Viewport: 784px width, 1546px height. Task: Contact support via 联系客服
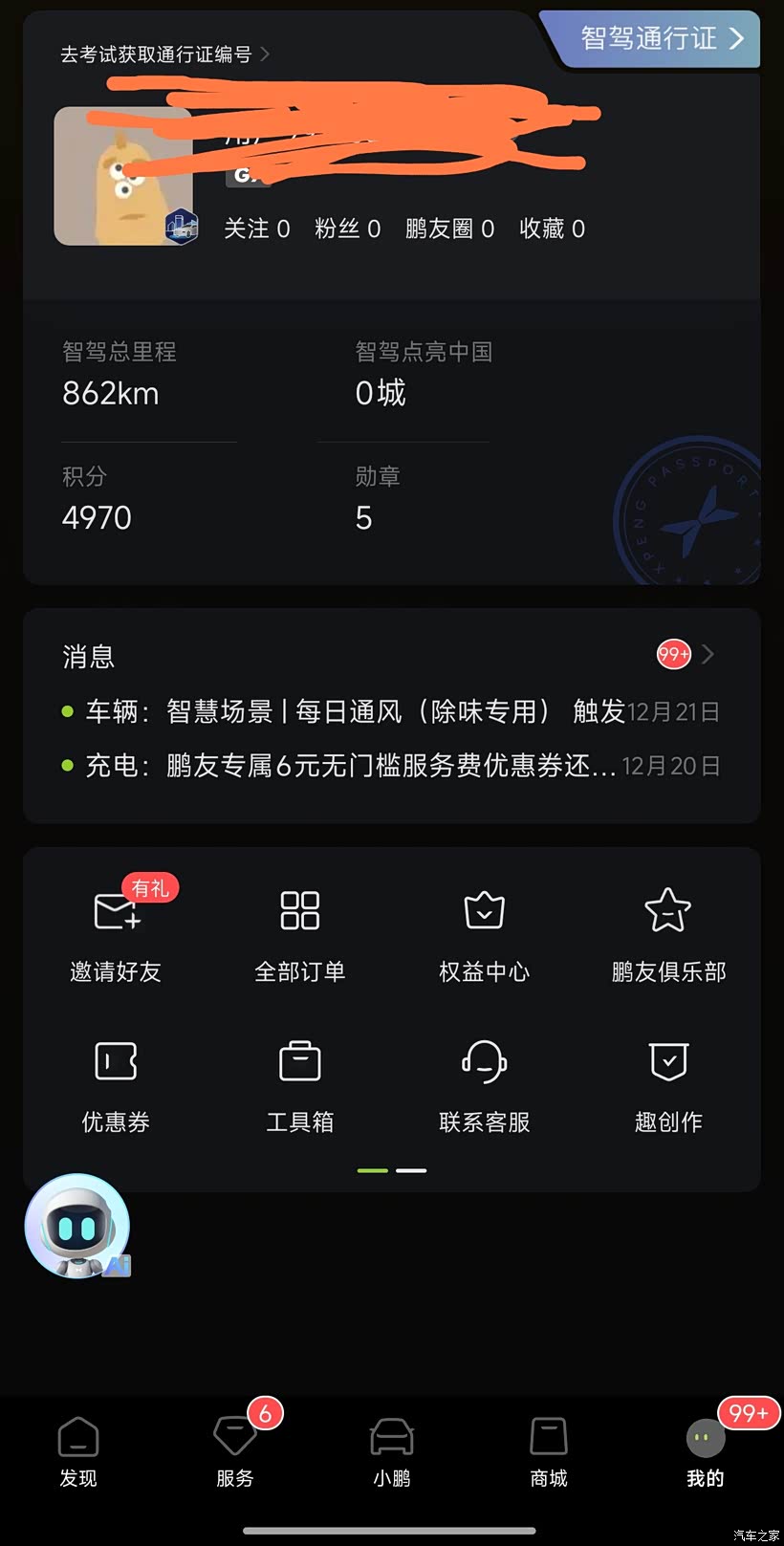(485, 1082)
